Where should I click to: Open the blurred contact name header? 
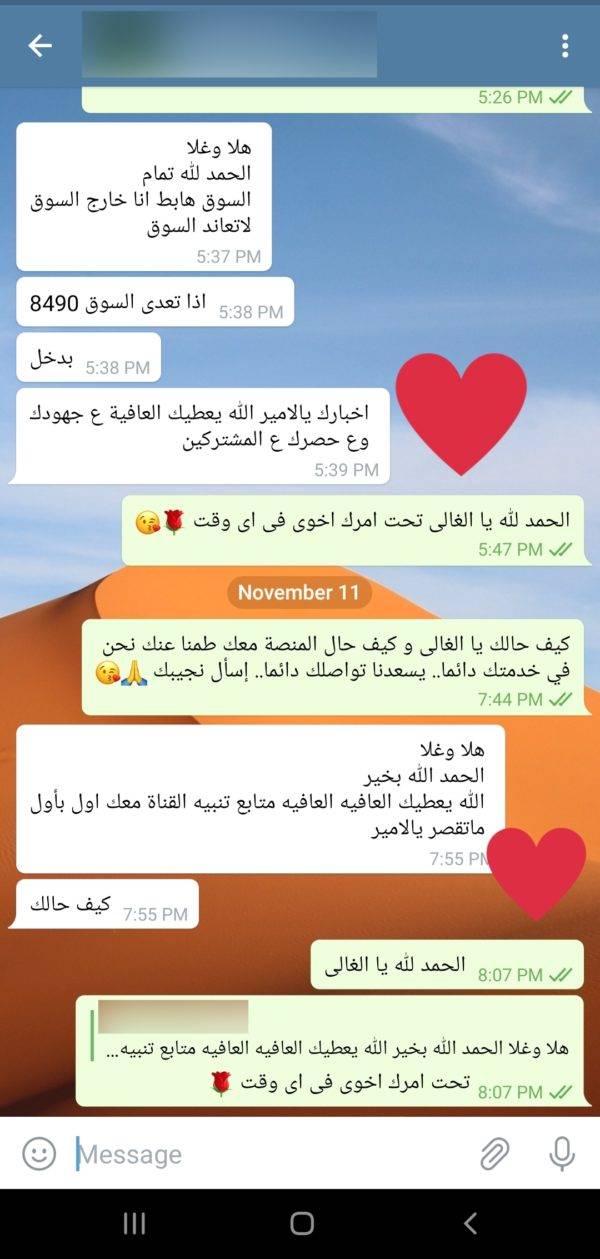(x=229, y=45)
